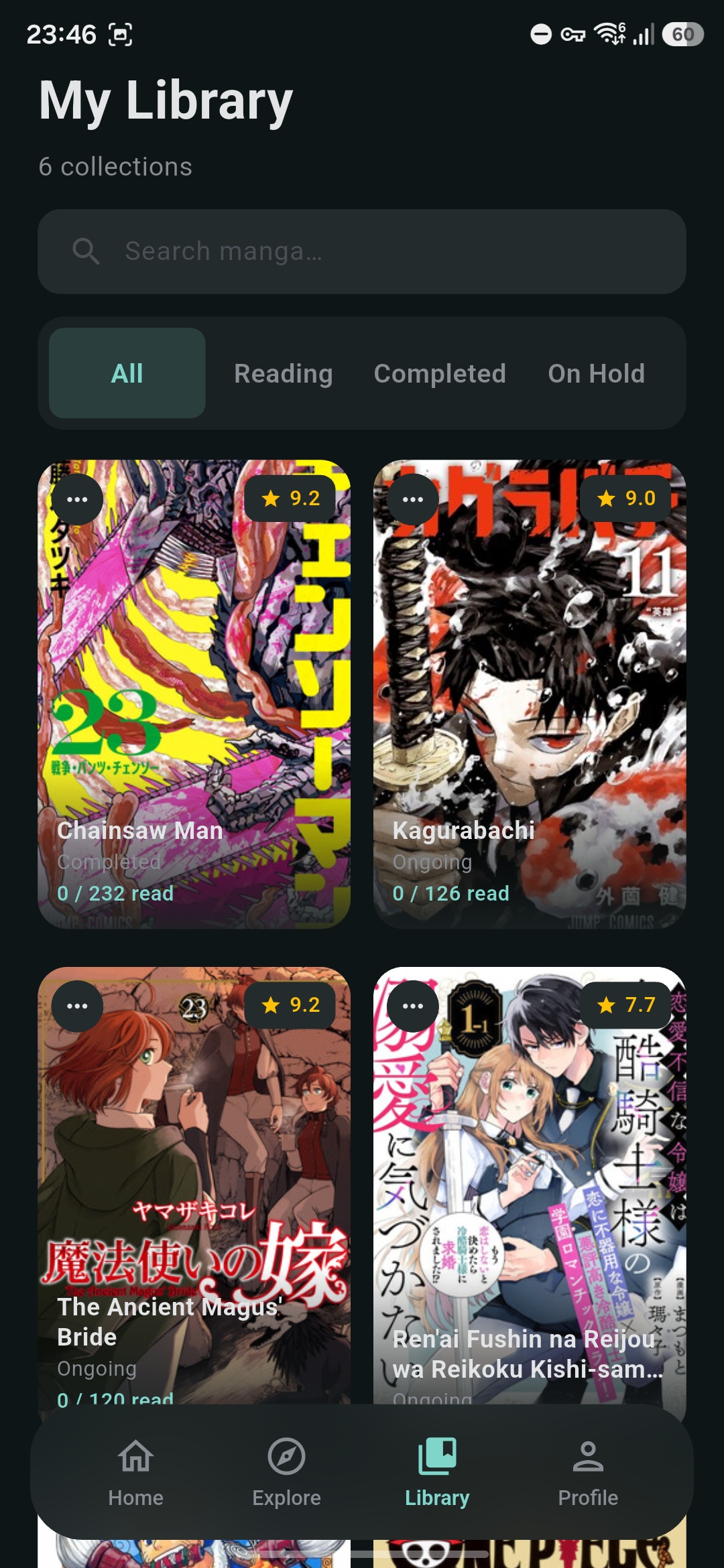Filter by On Hold
Image resolution: width=724 pixels, height=1568 pixels.
[x=596, y=373]
